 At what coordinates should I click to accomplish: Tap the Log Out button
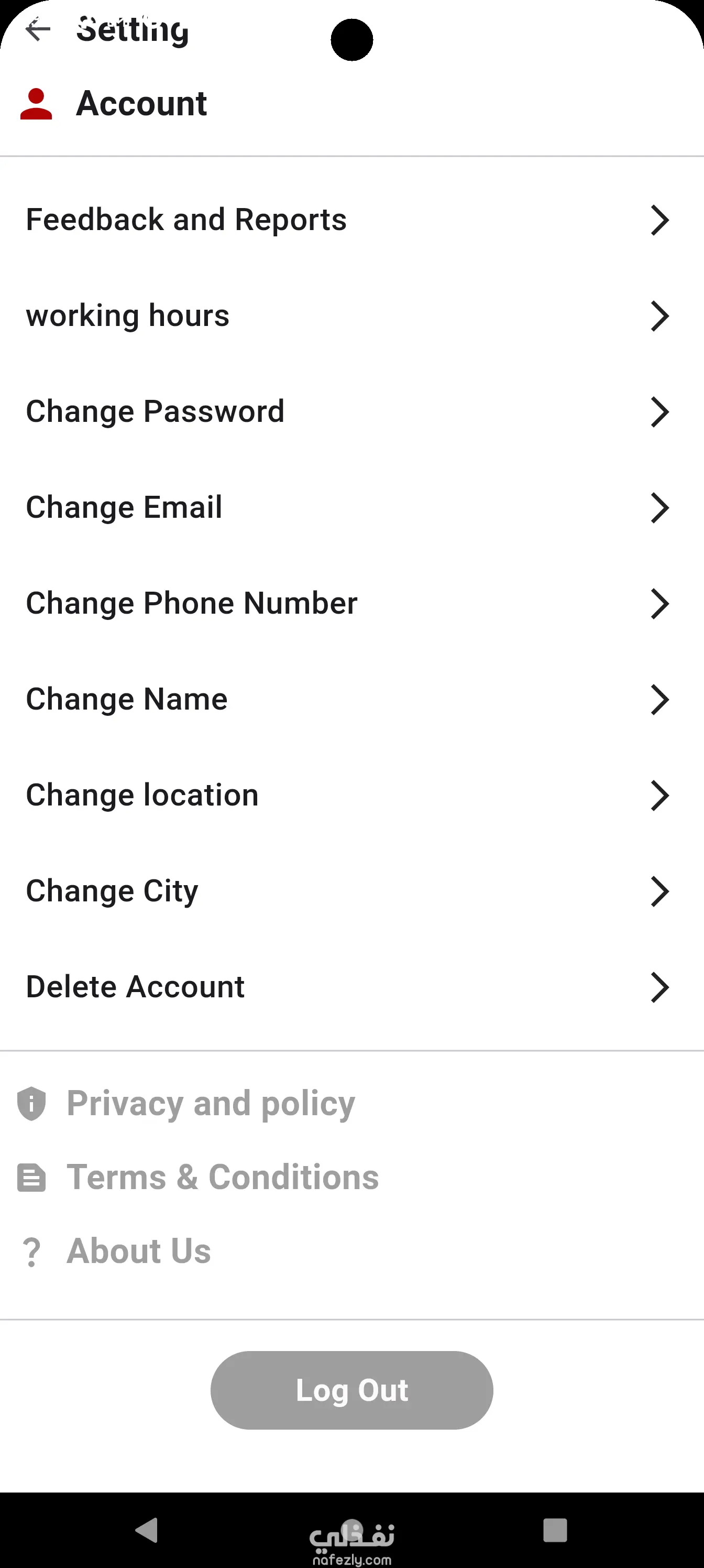click(x=351, y=1390)
